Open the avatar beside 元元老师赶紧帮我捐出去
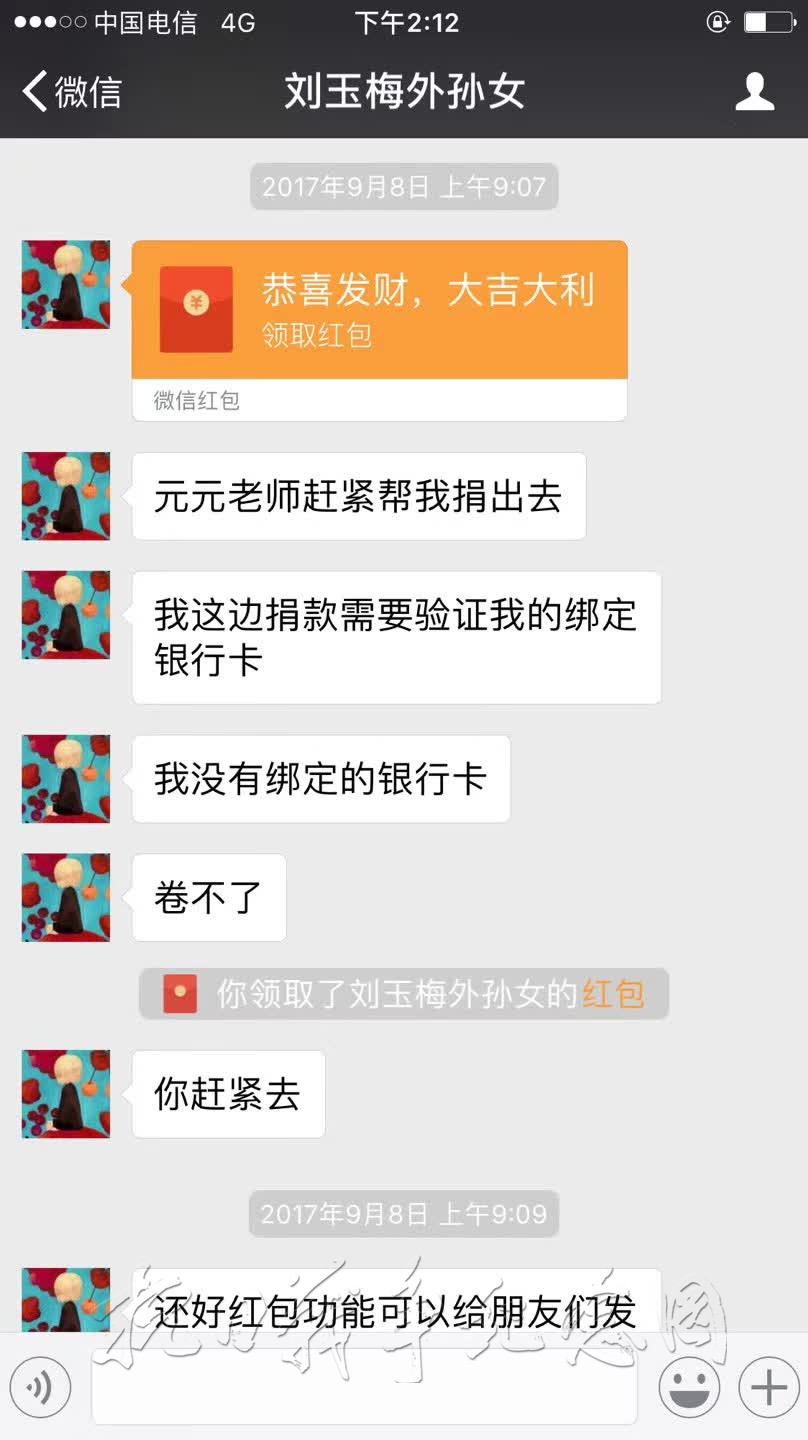 coord(66,496)
